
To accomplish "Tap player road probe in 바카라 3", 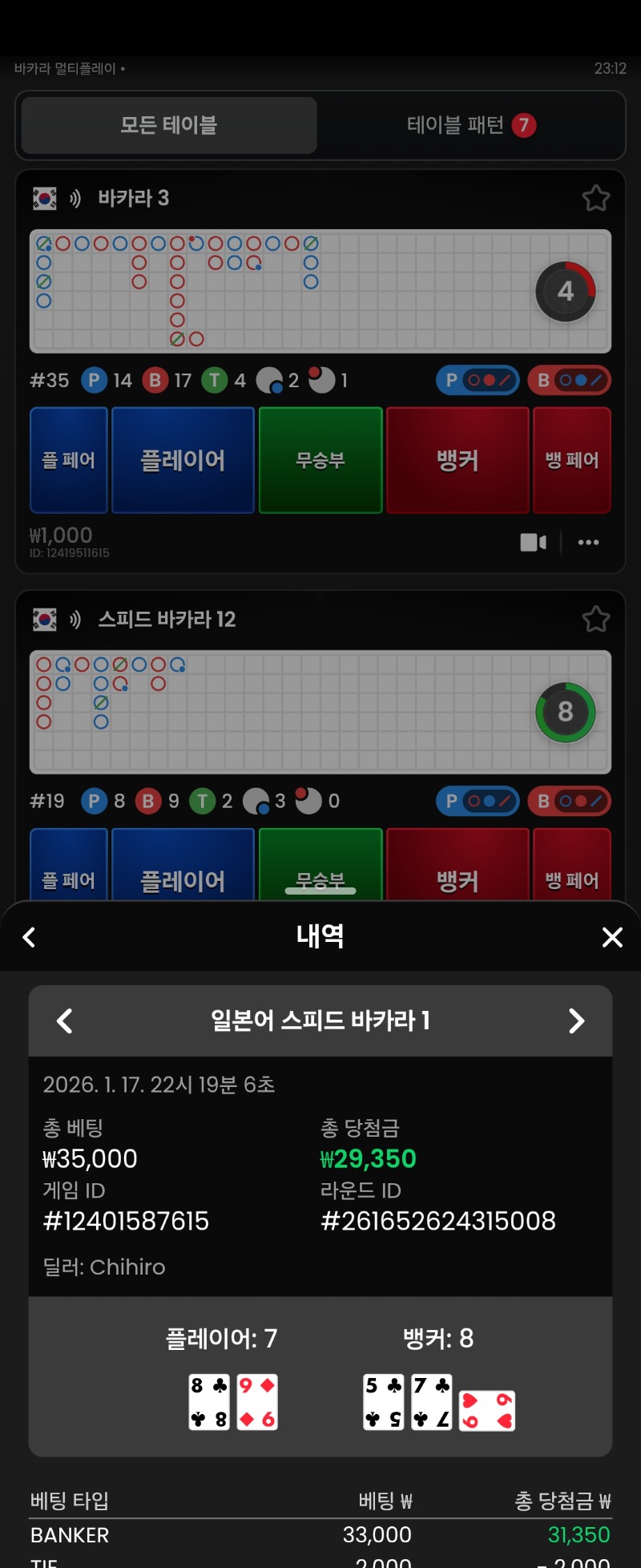I will (x=478, y=380).
